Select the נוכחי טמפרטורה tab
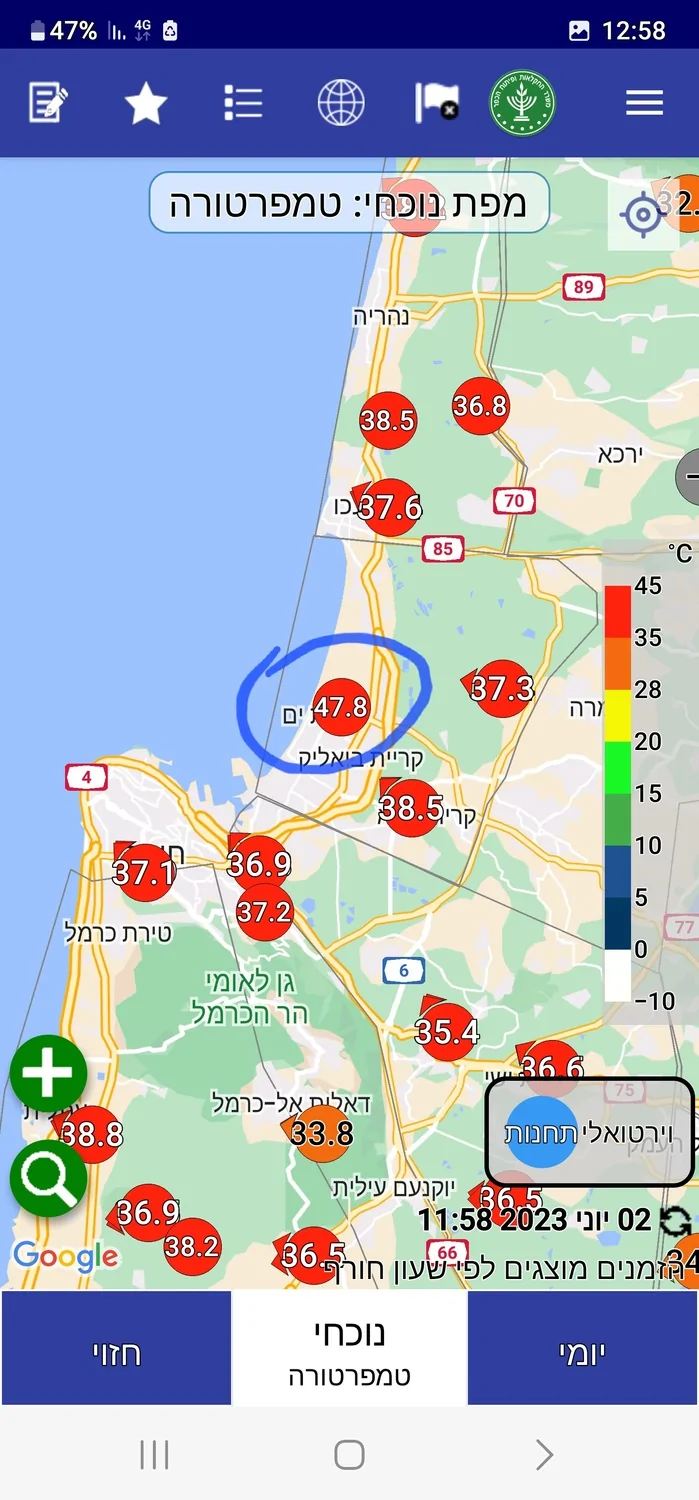The image size is (699, 1500). pyautogui.click(x=349, y=1348)
